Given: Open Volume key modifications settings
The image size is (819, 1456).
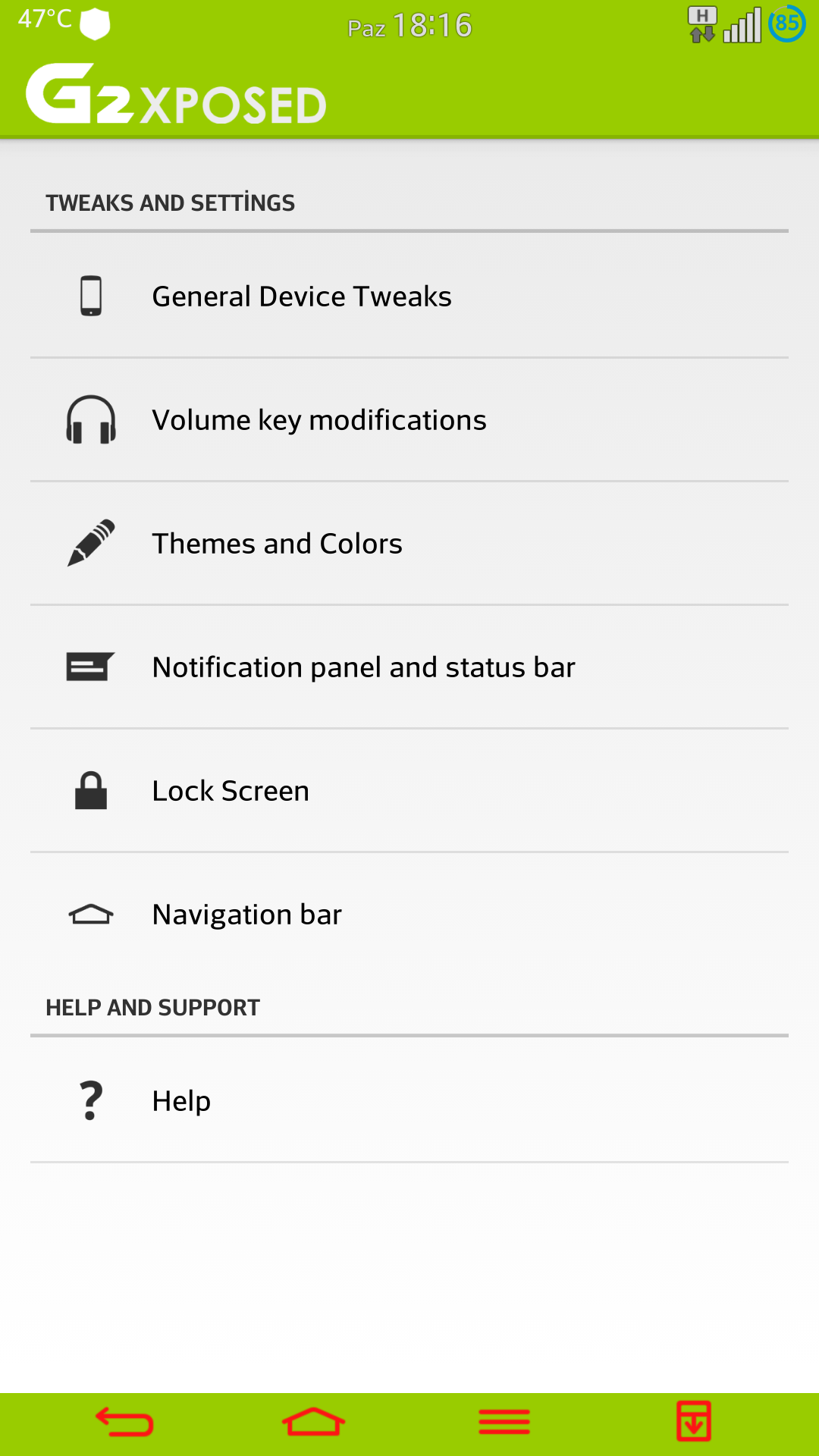Looking at the screenshot, I should tap(409, 419).
